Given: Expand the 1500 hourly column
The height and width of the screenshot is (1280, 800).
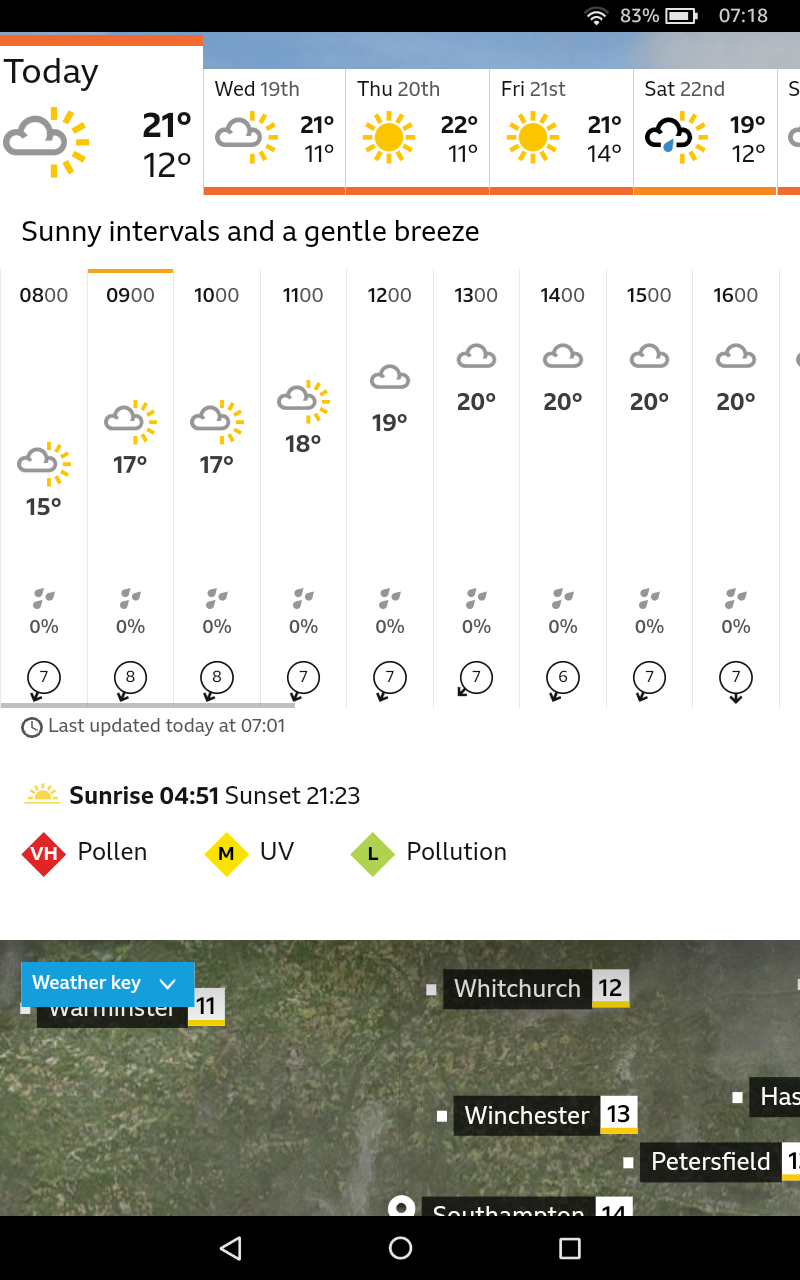Looking at the screenshot, I should (649, 490).
